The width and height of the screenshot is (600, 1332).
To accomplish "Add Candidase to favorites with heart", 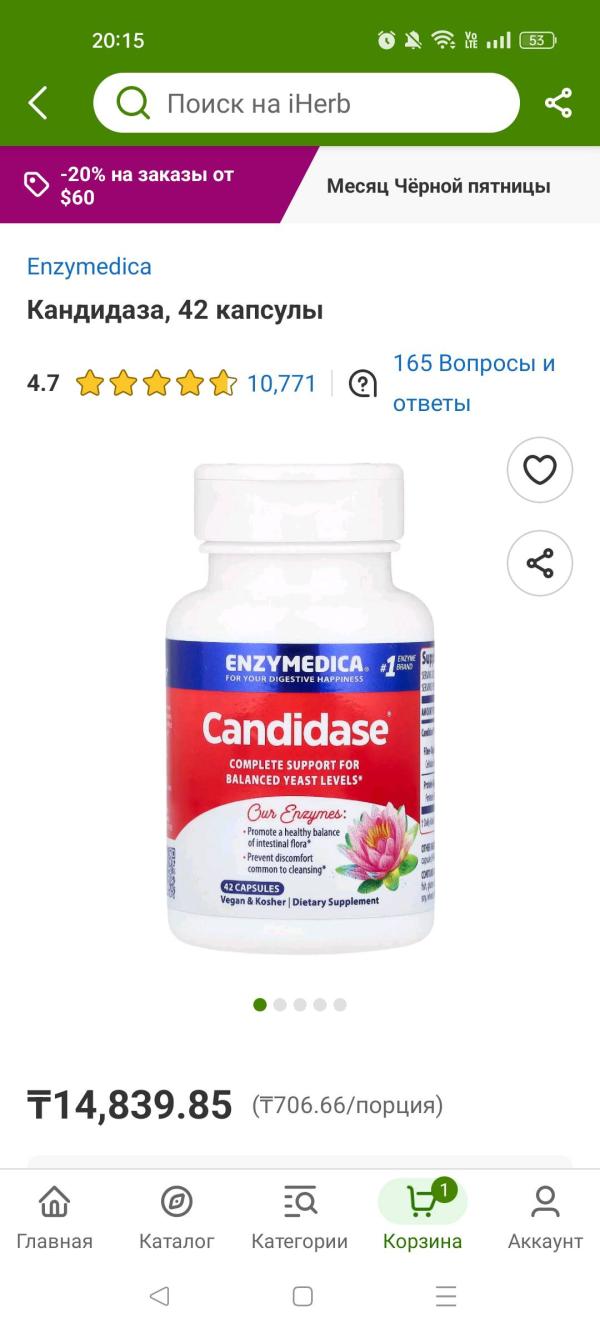I will click(539, 470).
